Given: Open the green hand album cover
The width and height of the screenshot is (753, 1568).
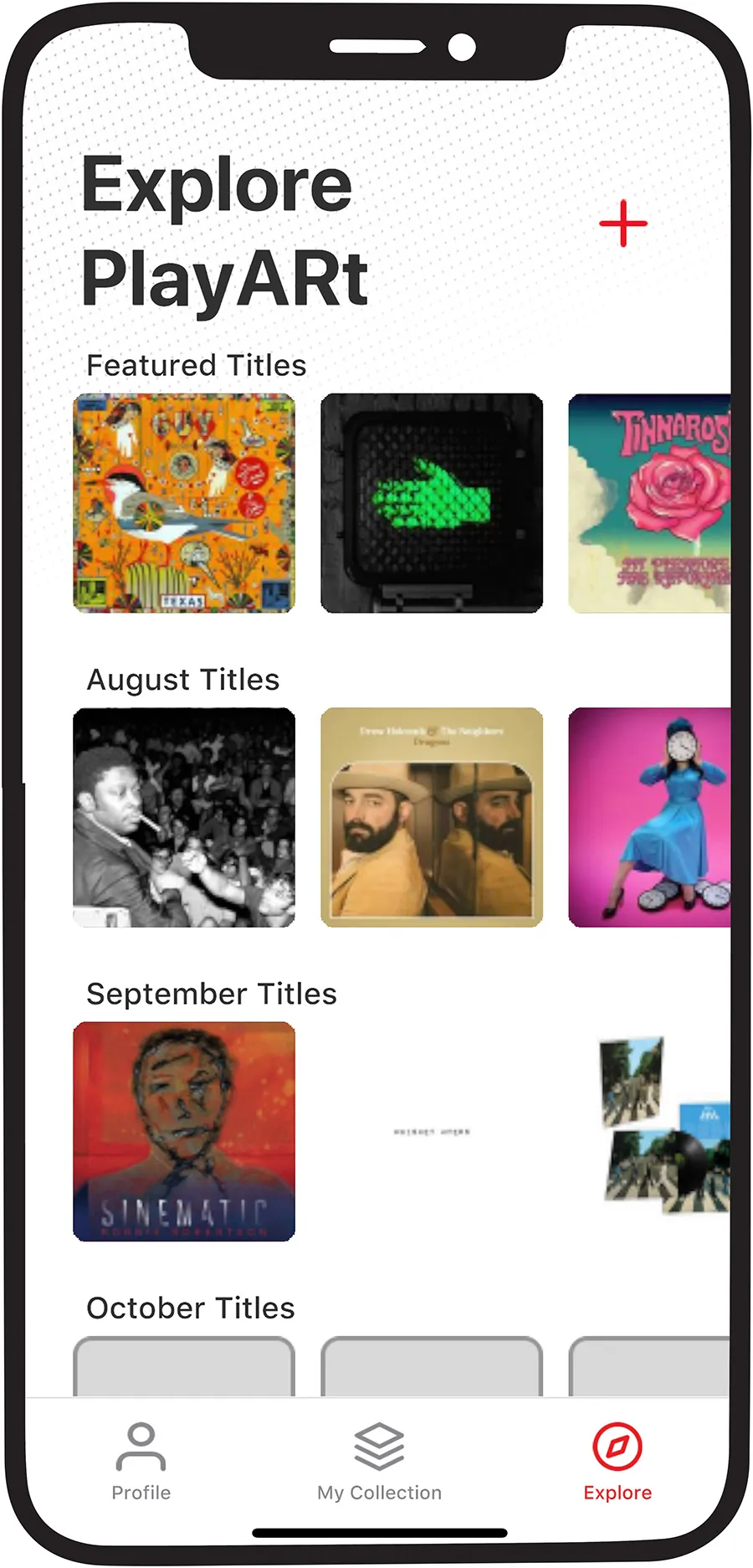Looking at the screenshot, I should click(x=432, y=503).
